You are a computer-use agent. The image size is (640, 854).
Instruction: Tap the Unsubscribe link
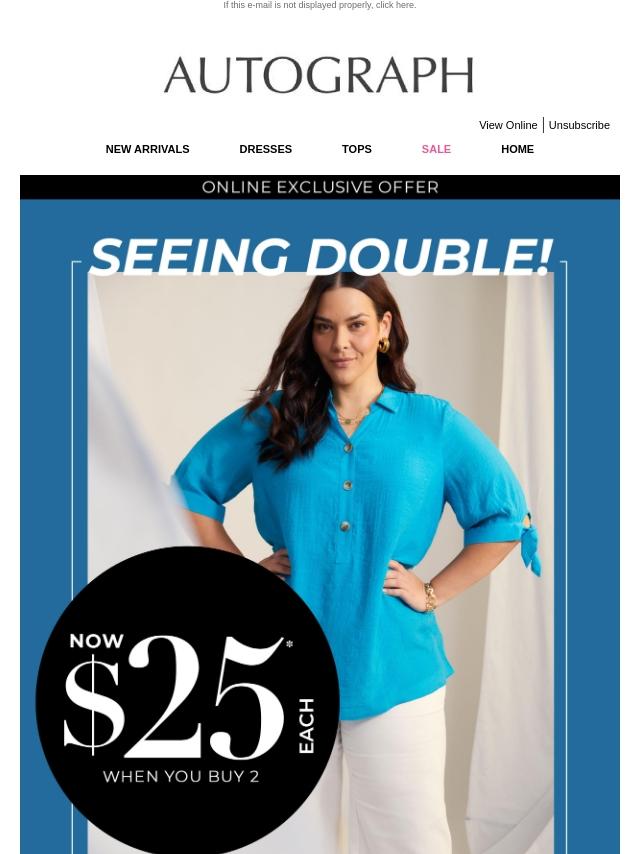click(579, 125)
